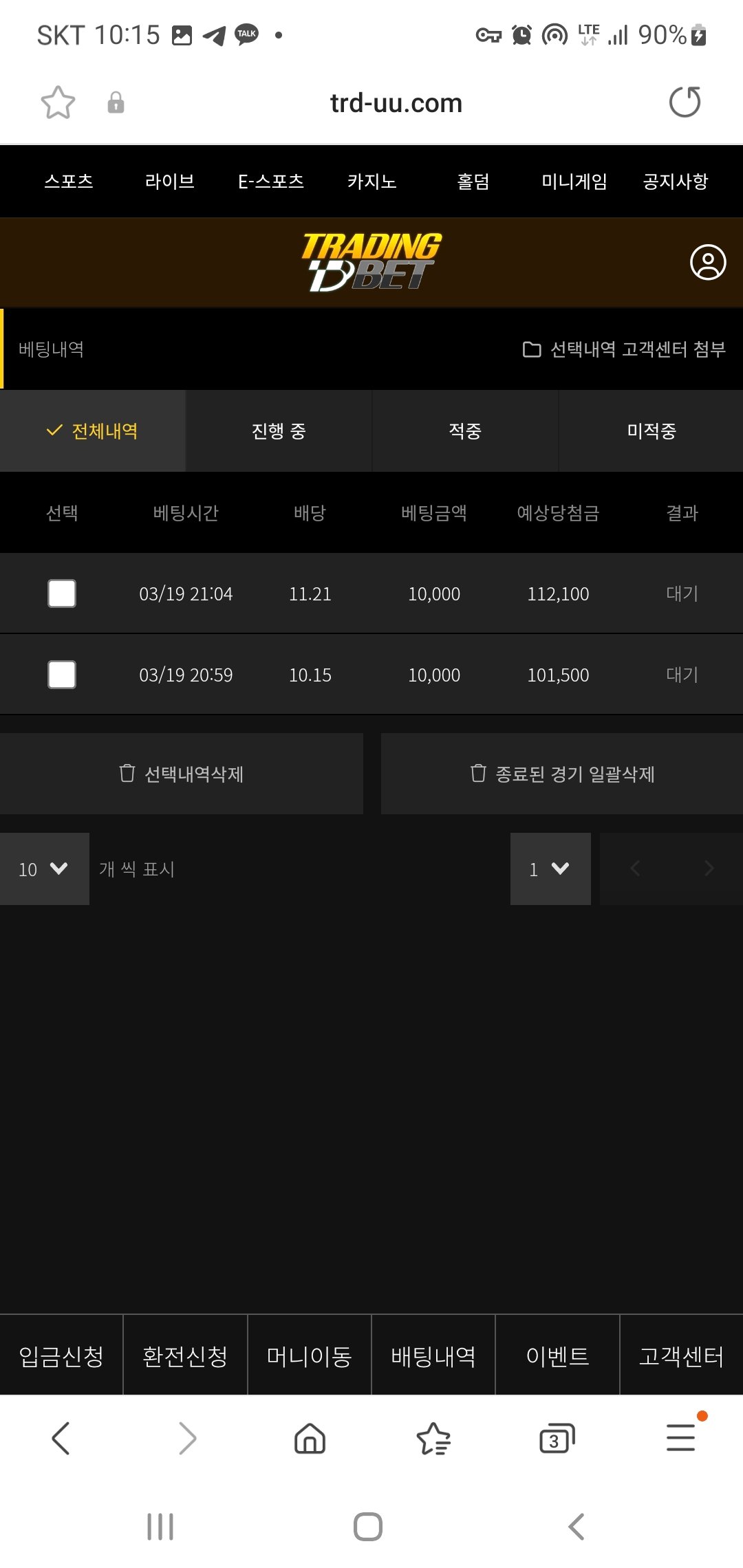Go to 환전신청
This screenshot has width=743, height=1568.
[x=185, y=1356]
